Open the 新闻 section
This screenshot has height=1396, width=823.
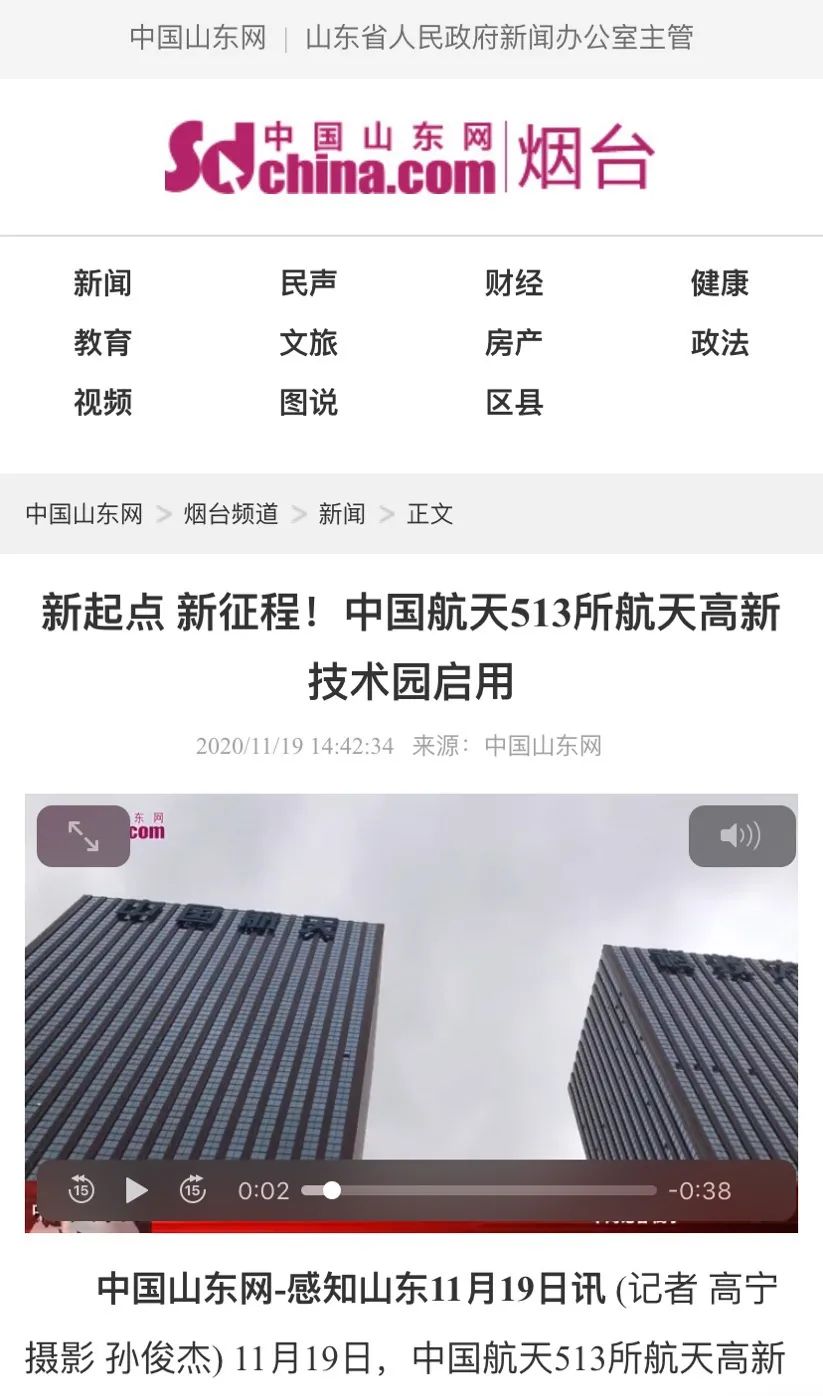[102, 283]
